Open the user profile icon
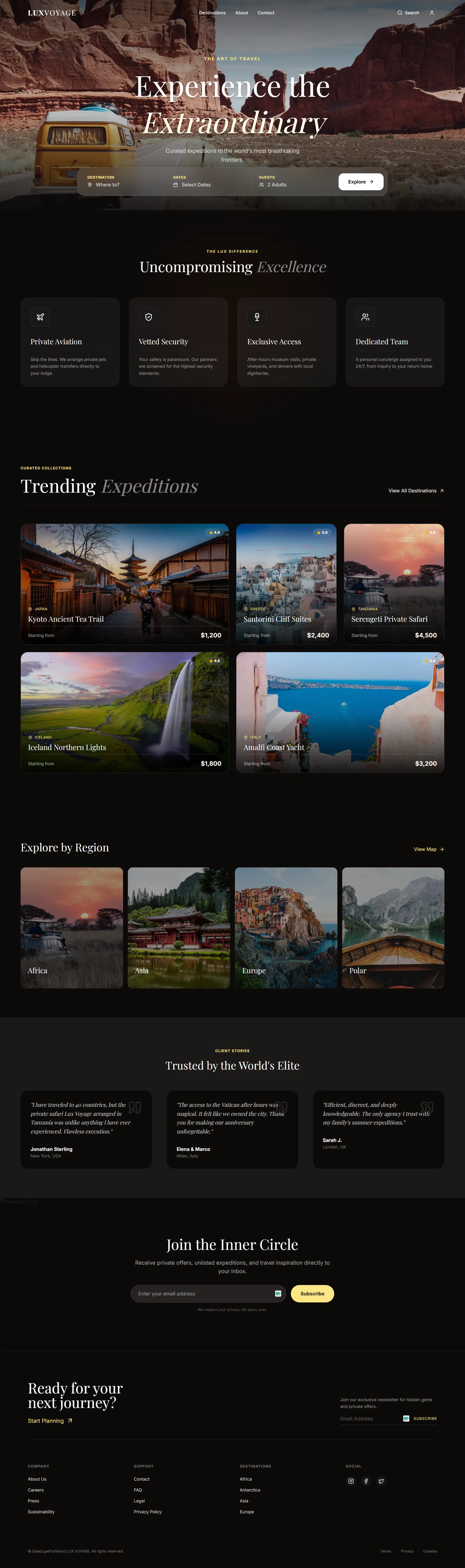This screenshot has width=465, height=1568. 432,13
